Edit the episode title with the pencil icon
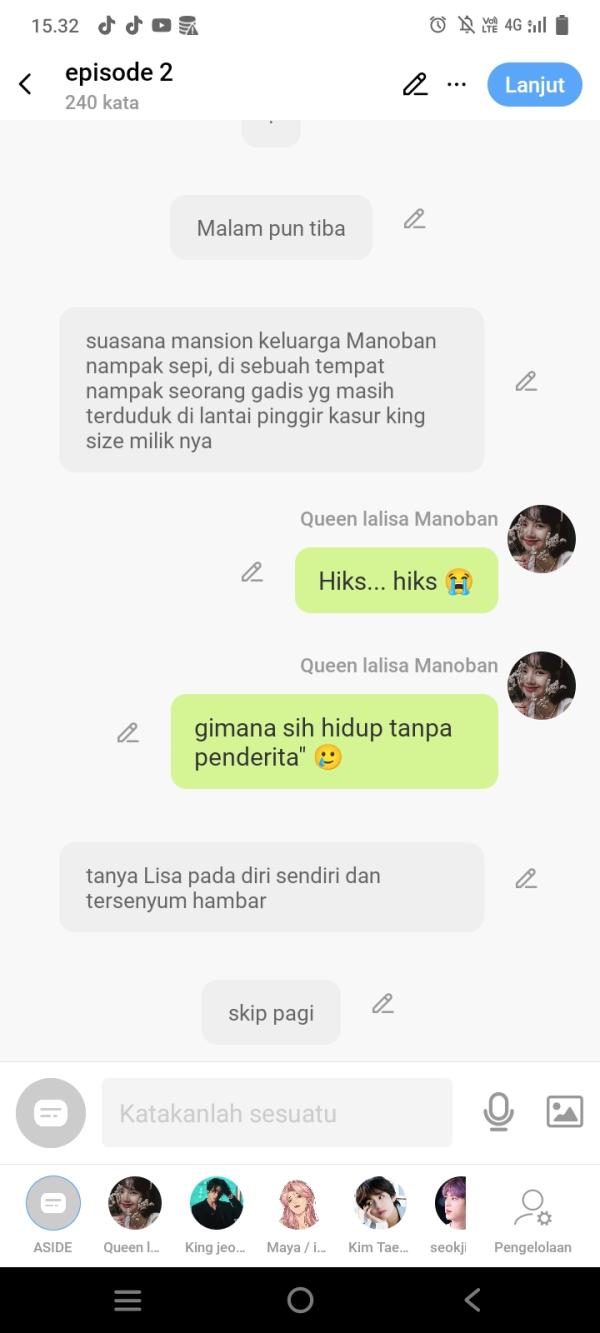600x1333 pixels. pos(415,85)
